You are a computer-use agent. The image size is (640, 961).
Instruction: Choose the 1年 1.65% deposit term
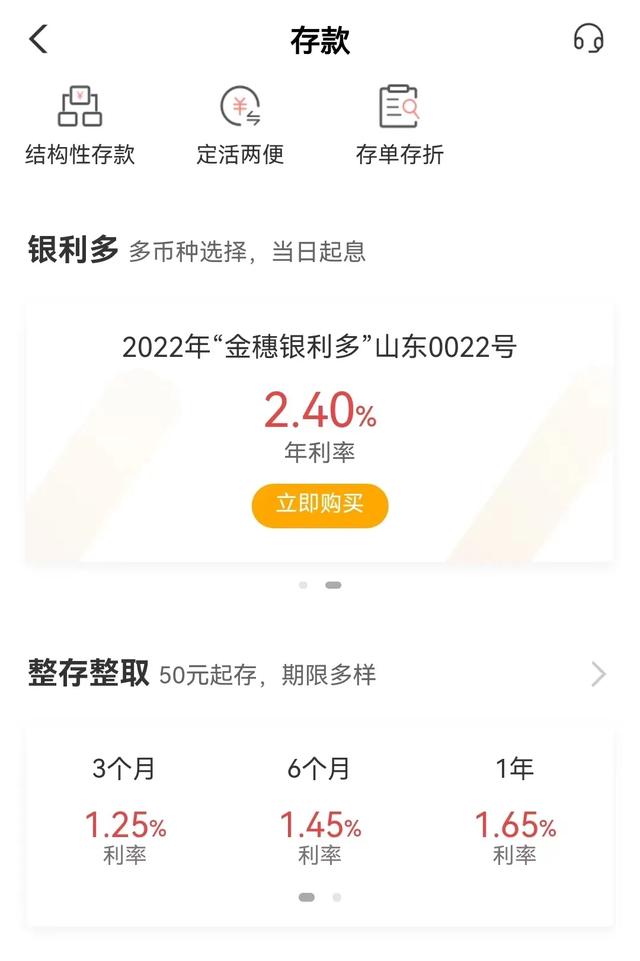514,810
